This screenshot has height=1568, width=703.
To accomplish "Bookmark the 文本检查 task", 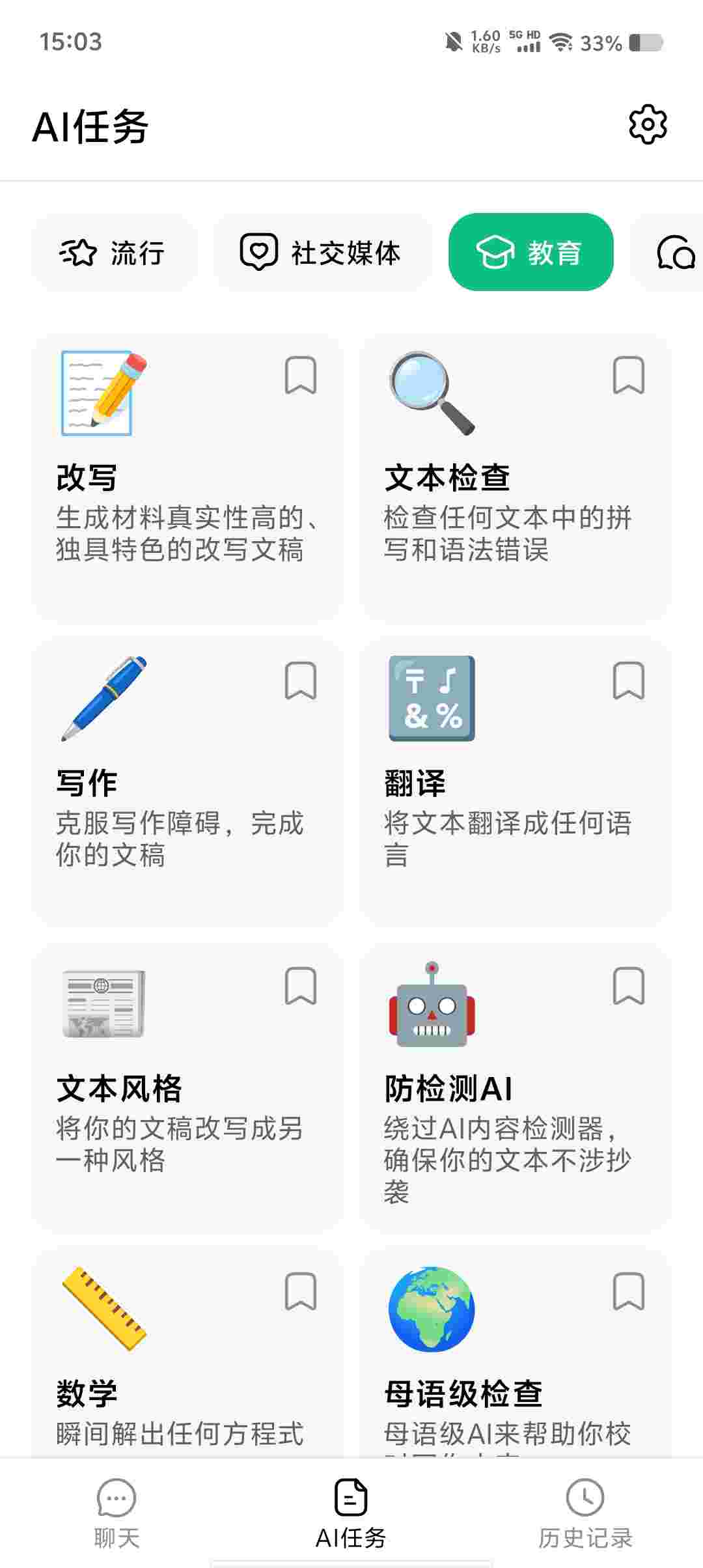I will click(x=629, y=376).
